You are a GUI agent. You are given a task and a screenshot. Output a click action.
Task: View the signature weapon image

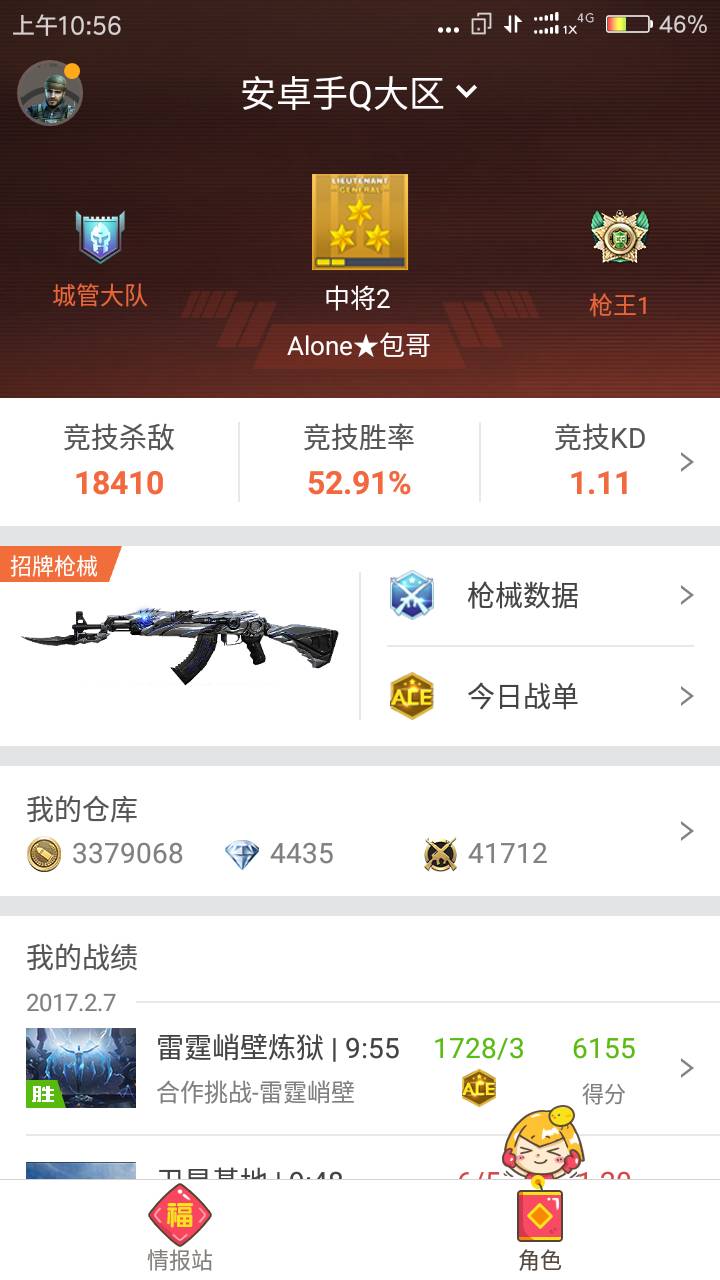click(x=180, y=645)
